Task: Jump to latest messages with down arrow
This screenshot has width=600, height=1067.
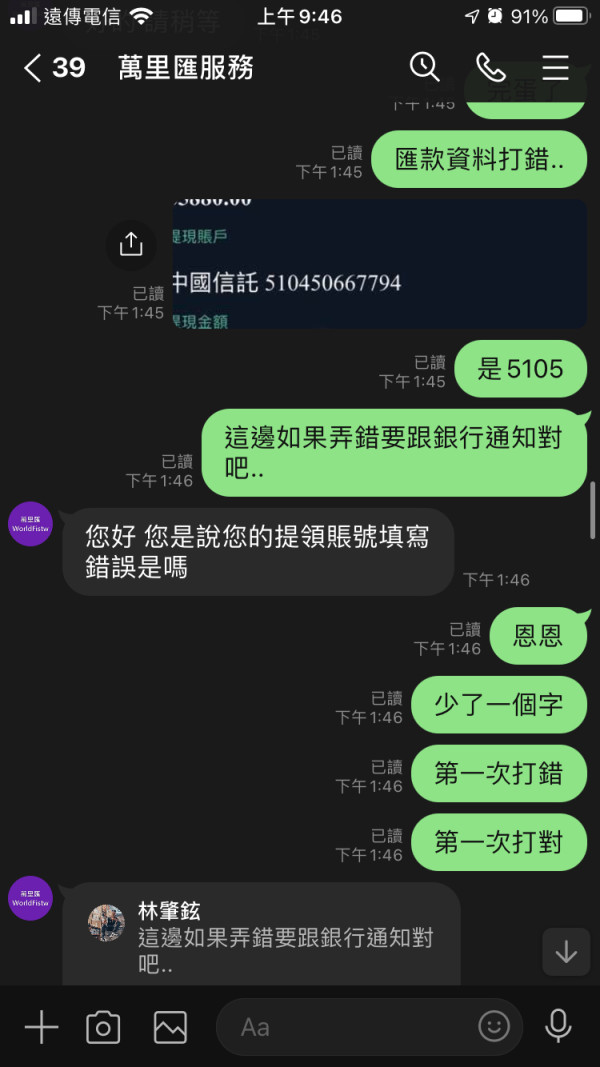Action: 566,952
